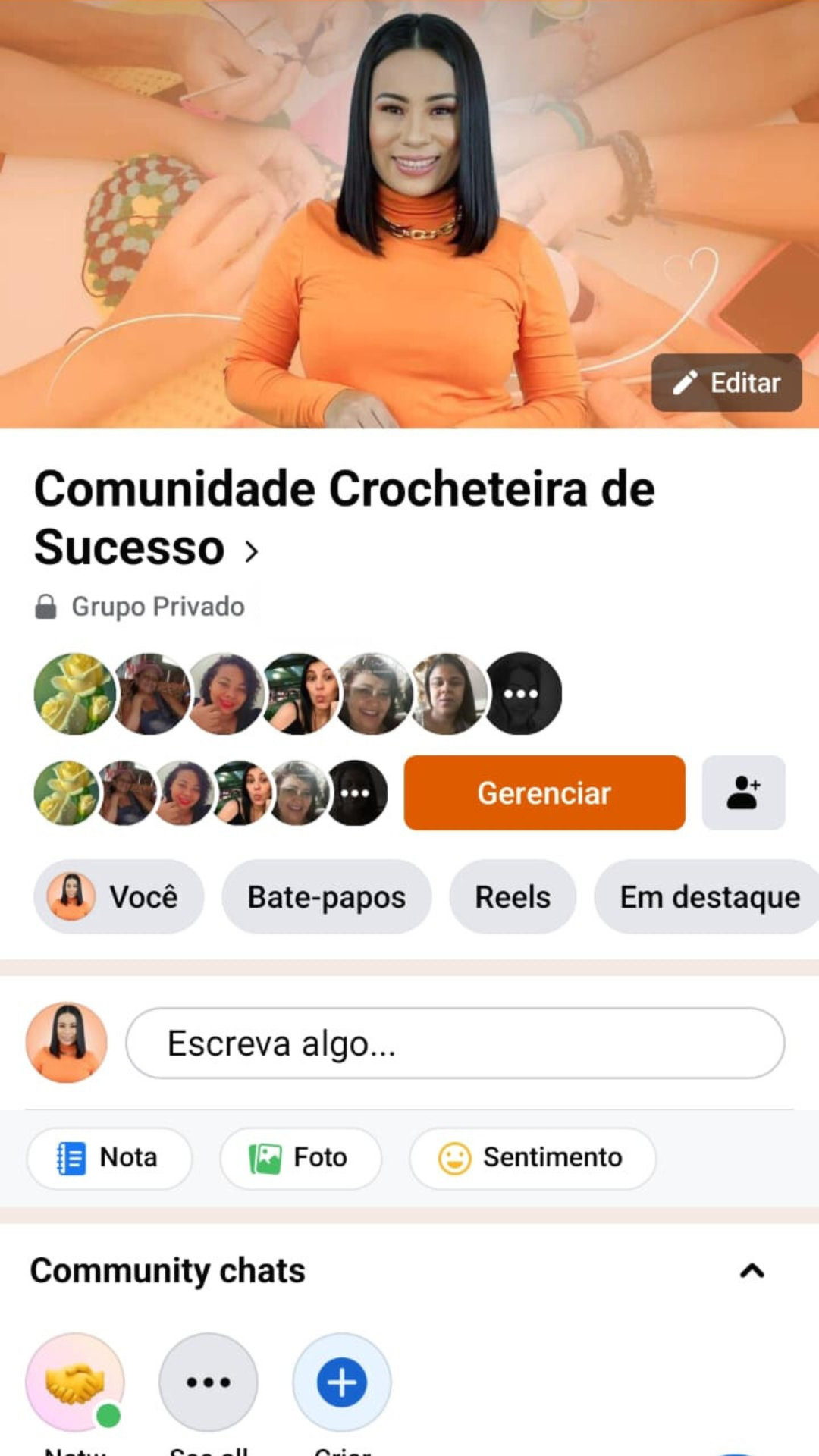
Task: Tap the Escreva algo... post field
Action: coord(455,1043)
